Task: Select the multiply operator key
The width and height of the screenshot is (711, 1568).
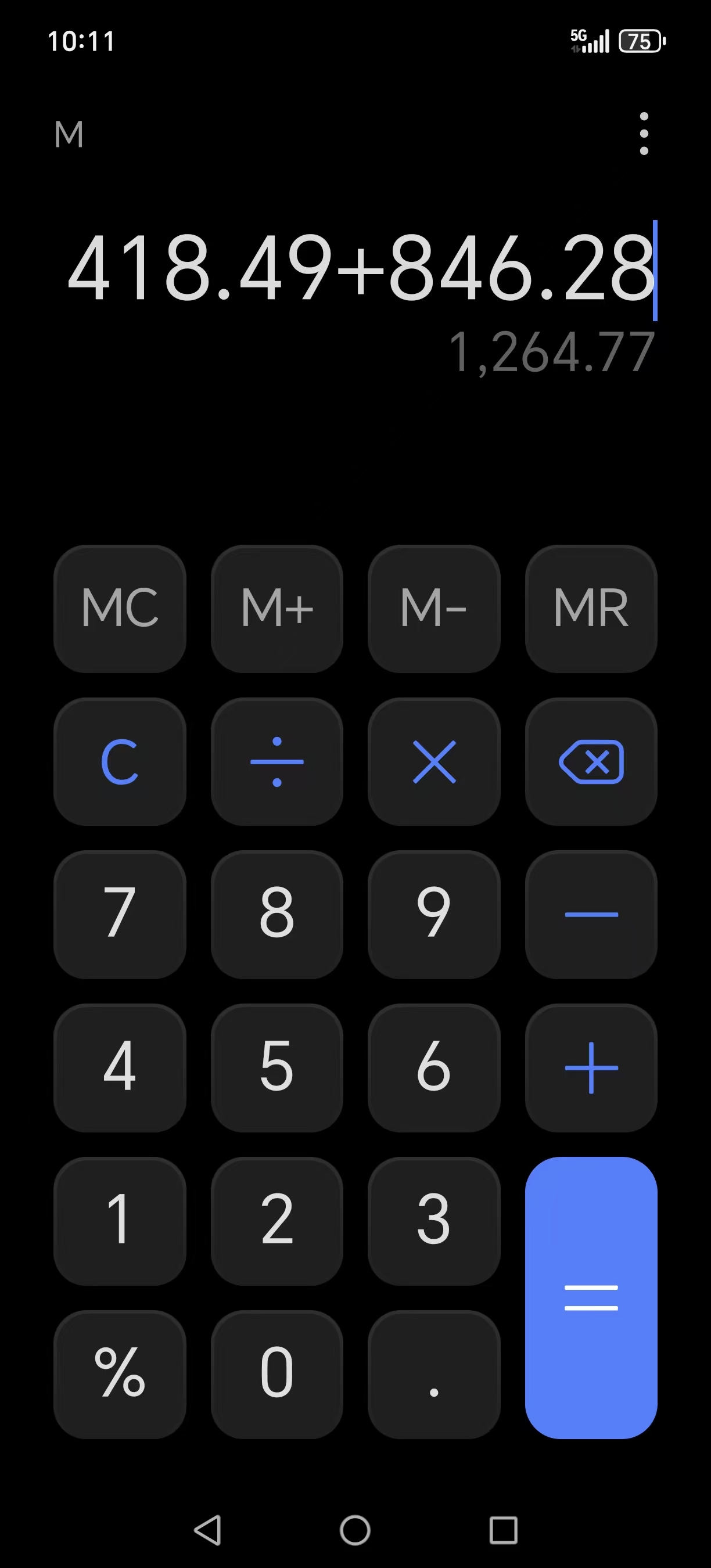Action: point(433,761)
